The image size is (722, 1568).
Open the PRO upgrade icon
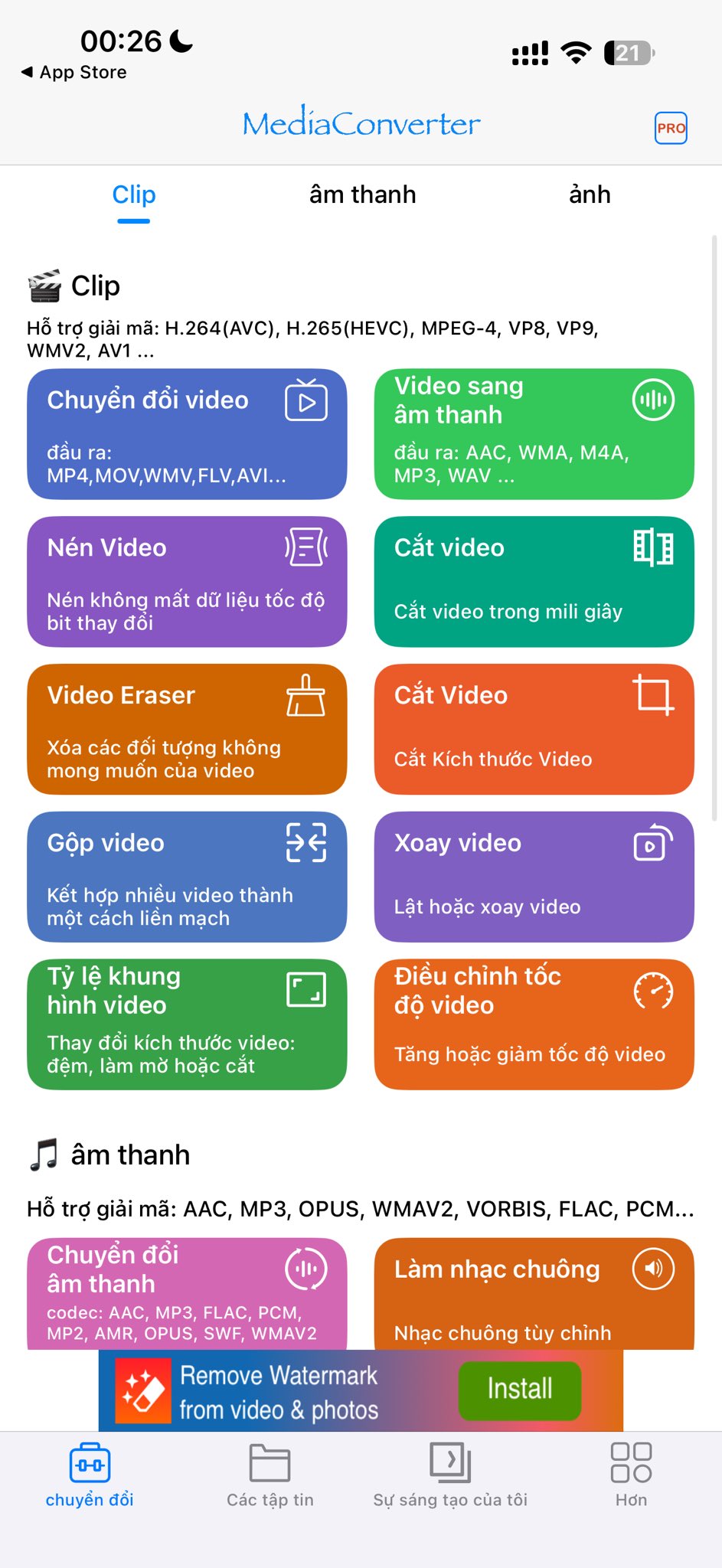[671, 128]
